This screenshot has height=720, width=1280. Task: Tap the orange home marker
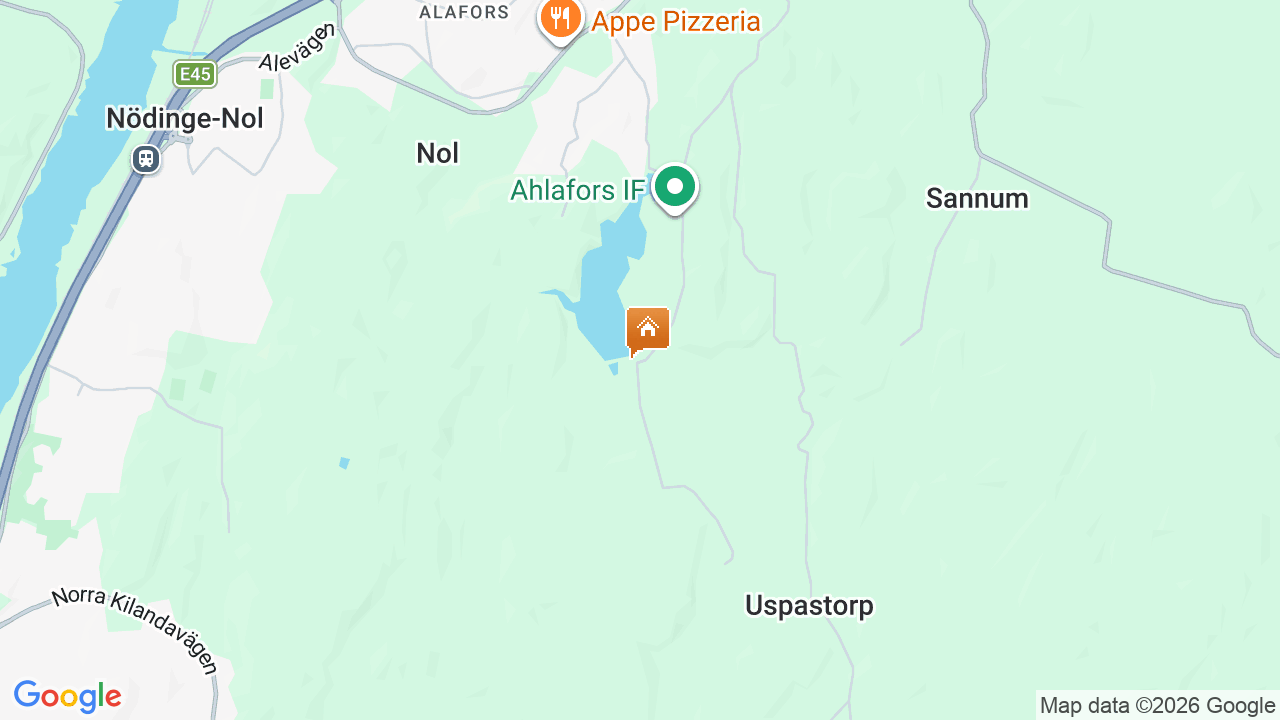coord(647,329)
